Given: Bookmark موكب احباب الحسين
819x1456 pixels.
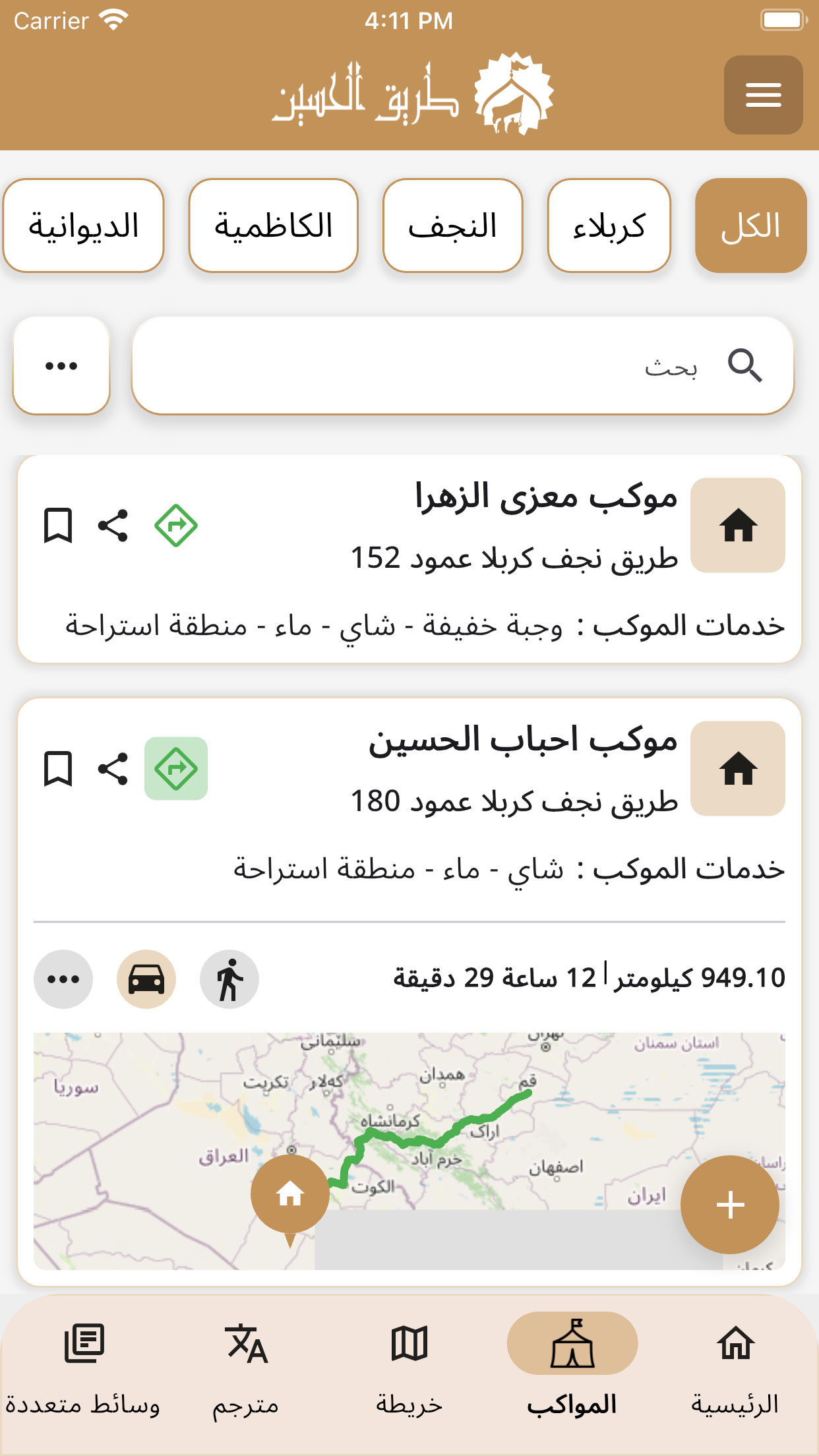Looking at the screenshot, I should [x=58, y=769].
